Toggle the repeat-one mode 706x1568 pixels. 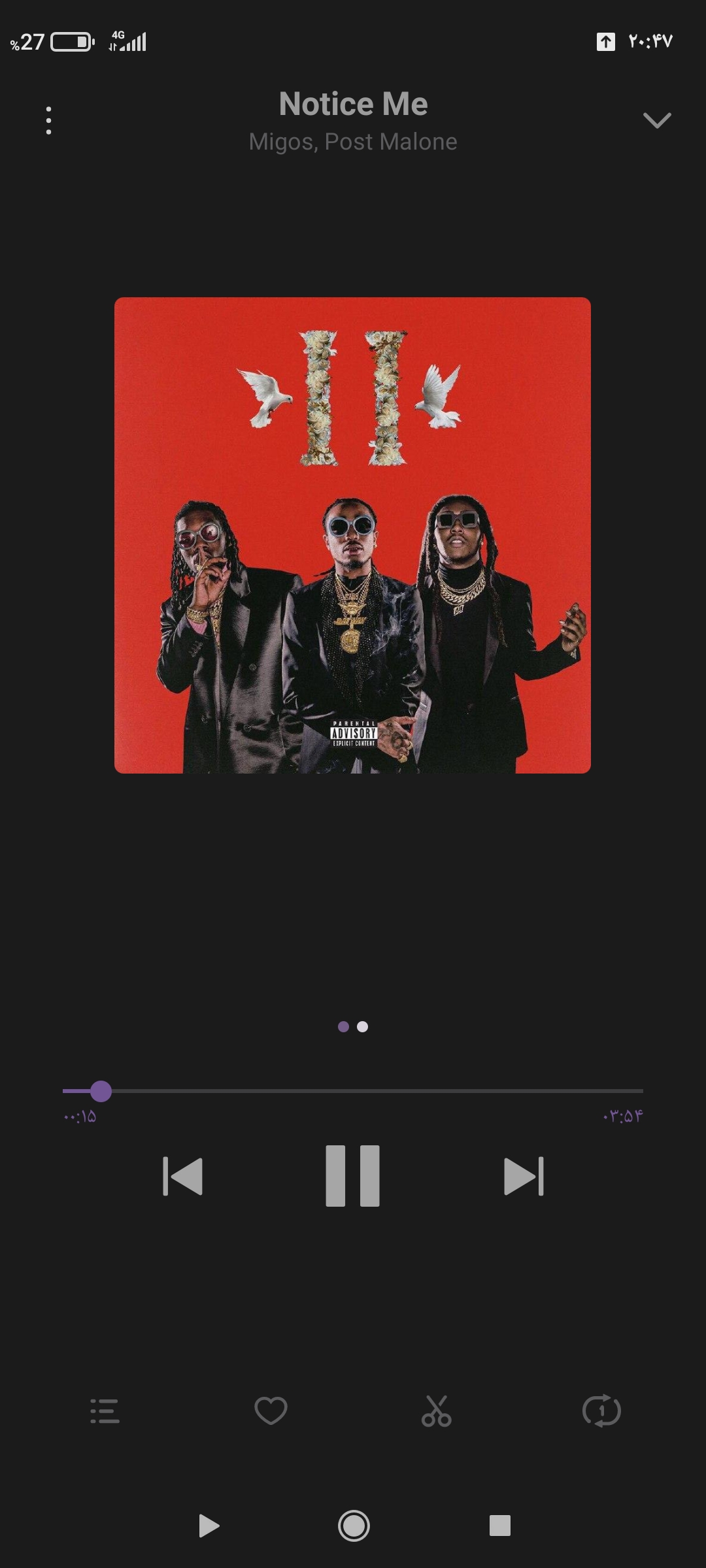(x=601, y=1411)
